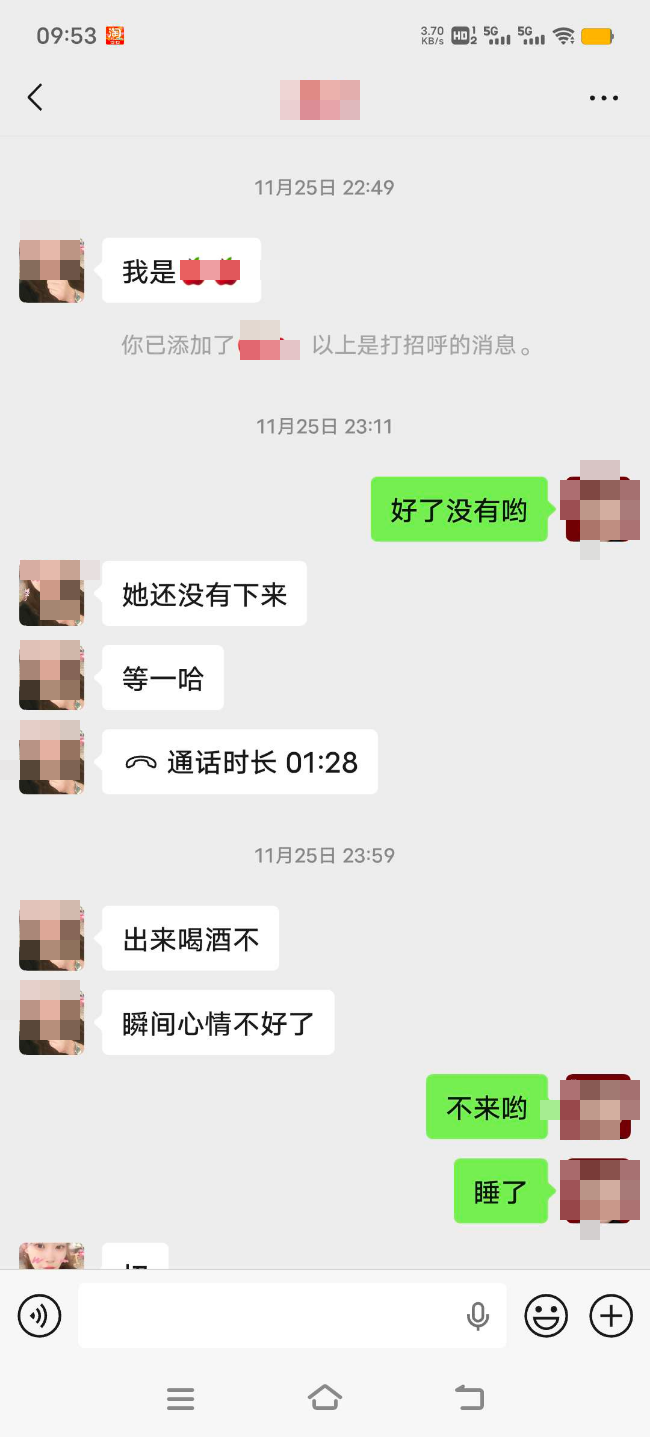Tap the microphone icon in the input field
Image resolution: width=650 pixels, height=1437 pixels.
[x=478, y=1316]
